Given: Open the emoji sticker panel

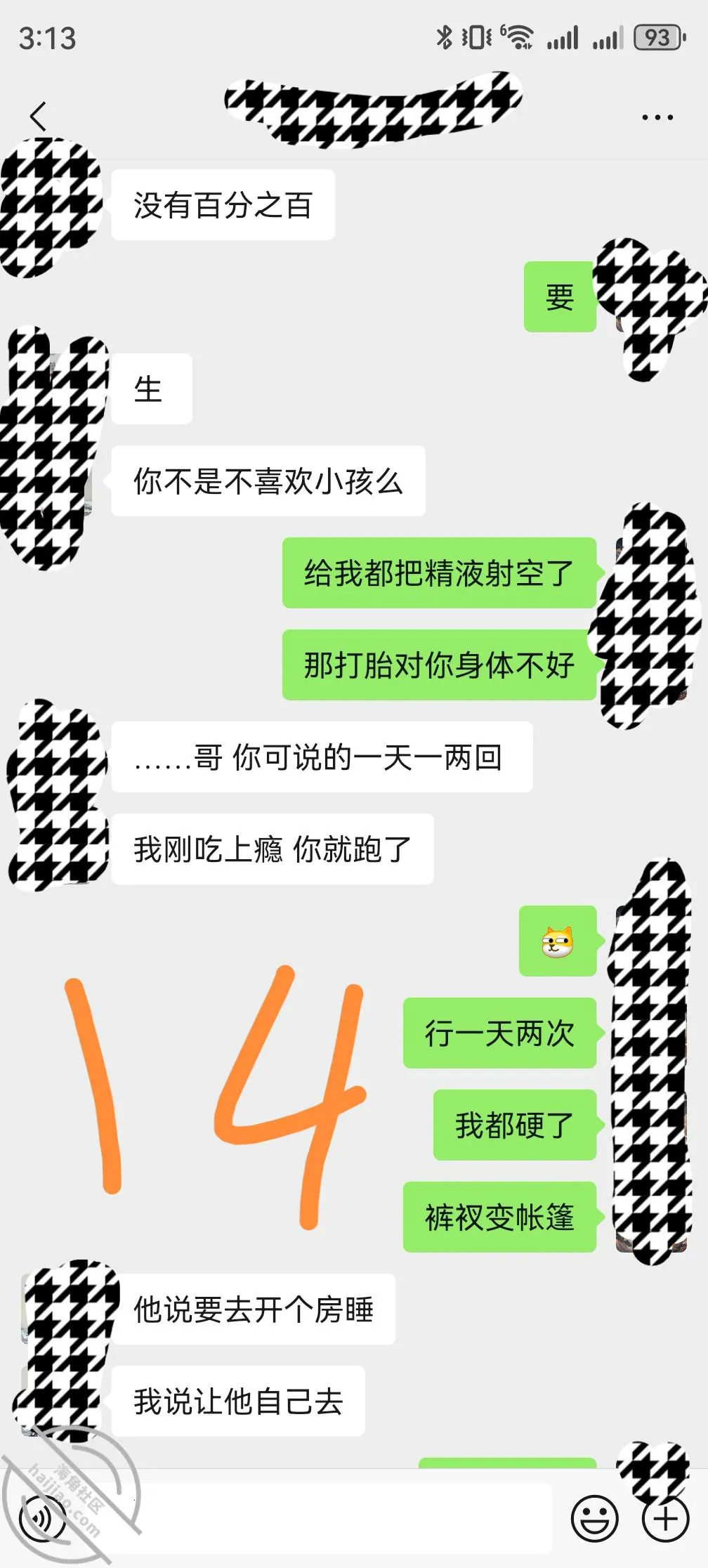Looking at the screenshot, I should pyautogui.click(x=594, y=1519).
